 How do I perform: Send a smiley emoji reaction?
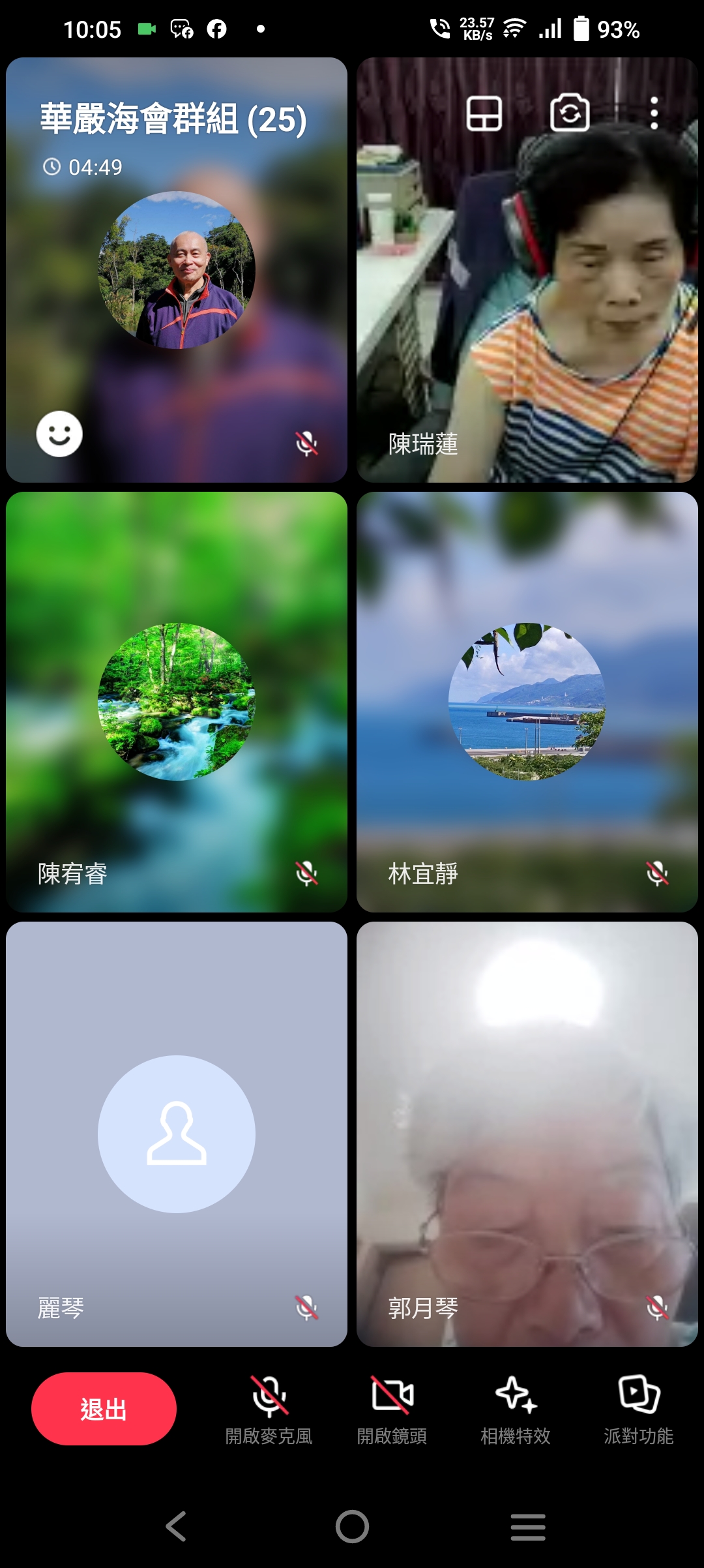click(x=59, y=434)
